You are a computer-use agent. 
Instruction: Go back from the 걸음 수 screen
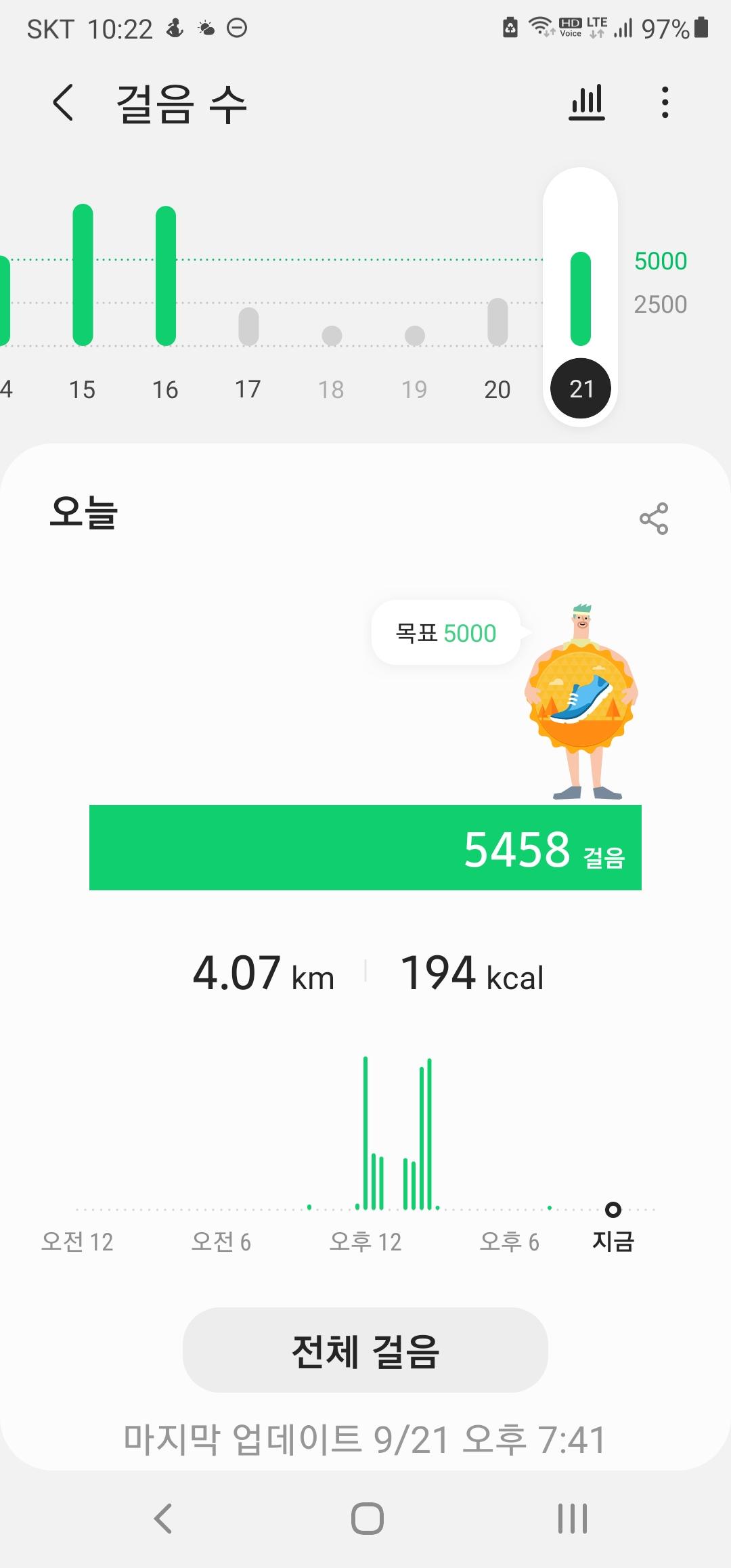[x=63, y=103]
